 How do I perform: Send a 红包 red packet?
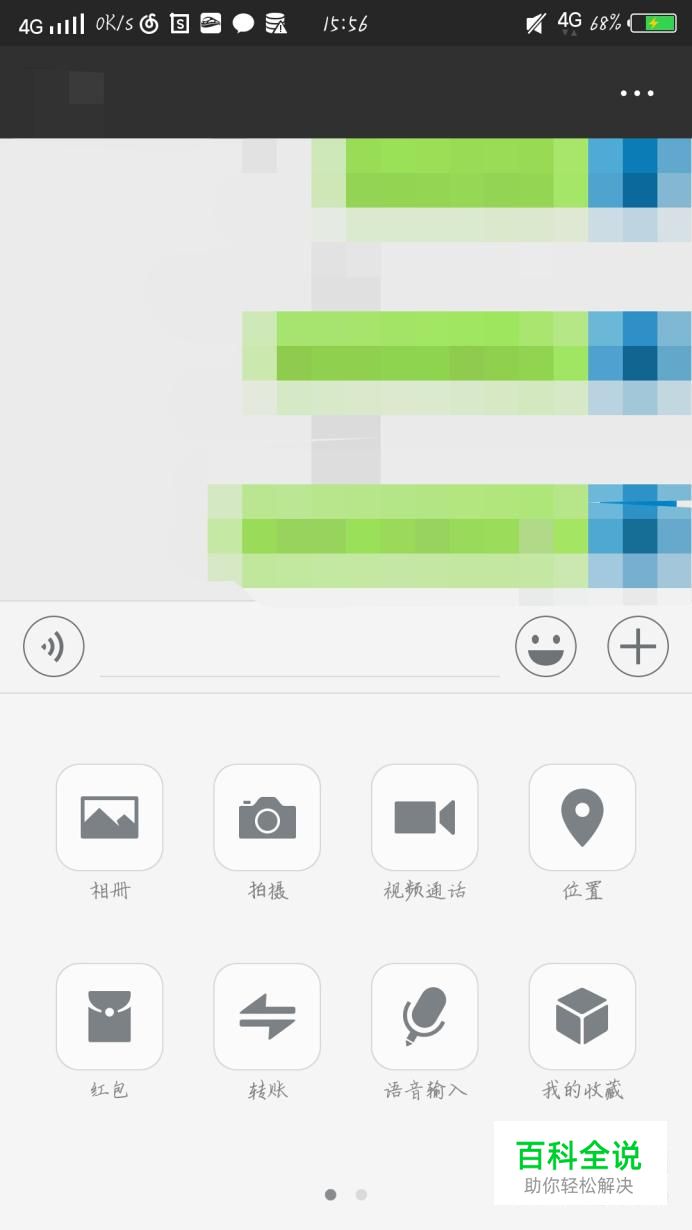tap(109, 1016)
